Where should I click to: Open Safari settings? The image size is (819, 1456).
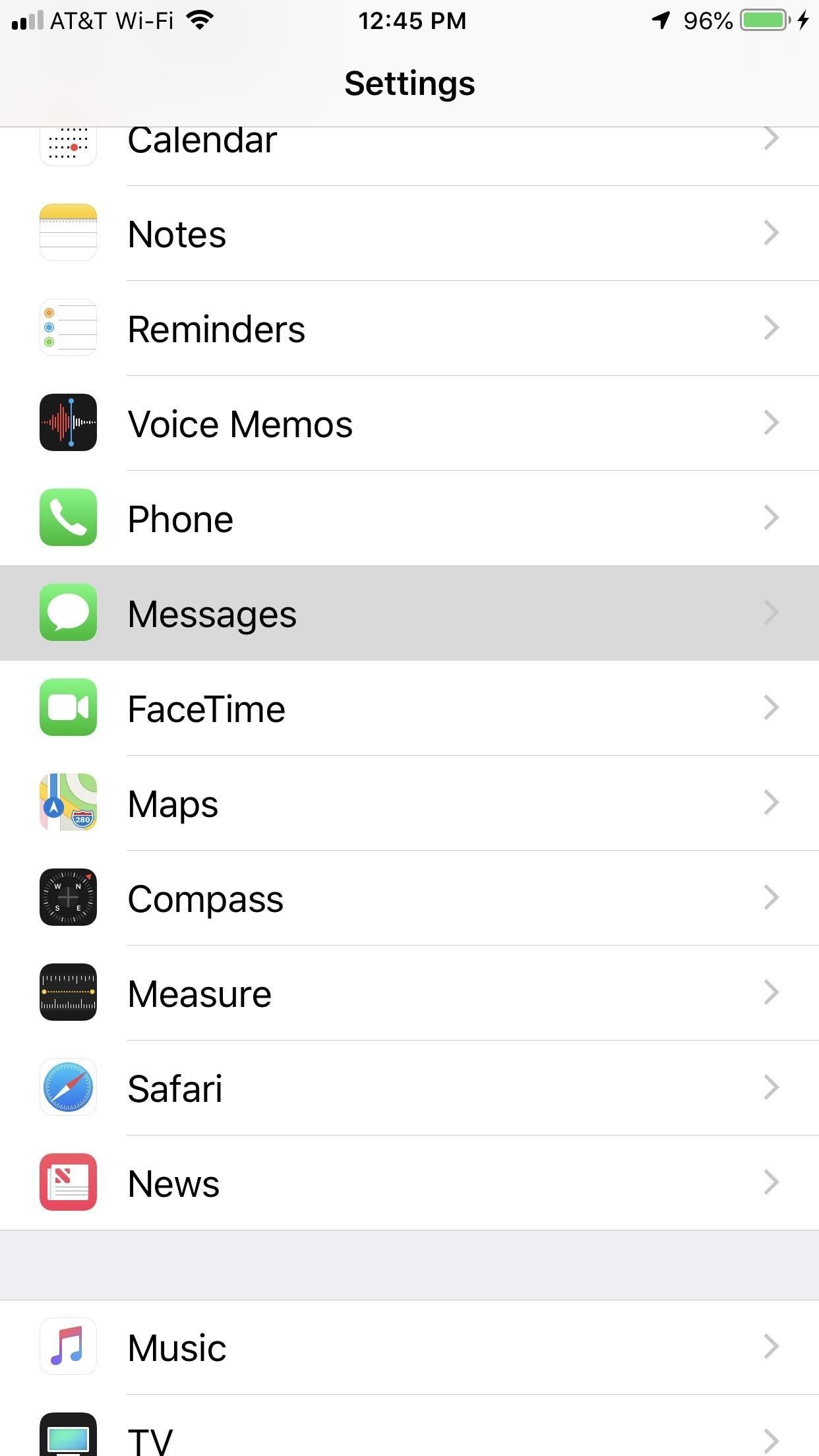click(x=409, y=1089)
